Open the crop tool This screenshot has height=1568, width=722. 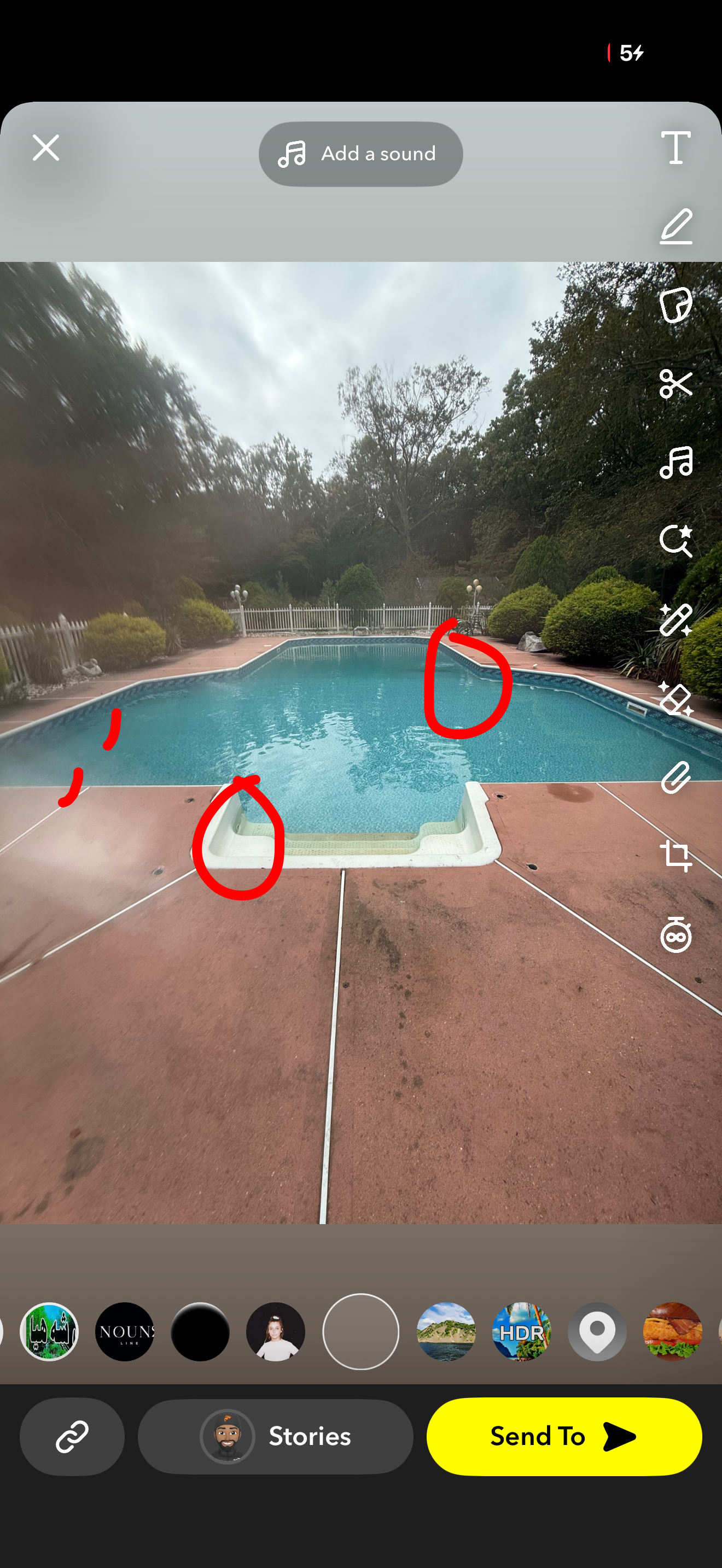[x=676, y=856]
